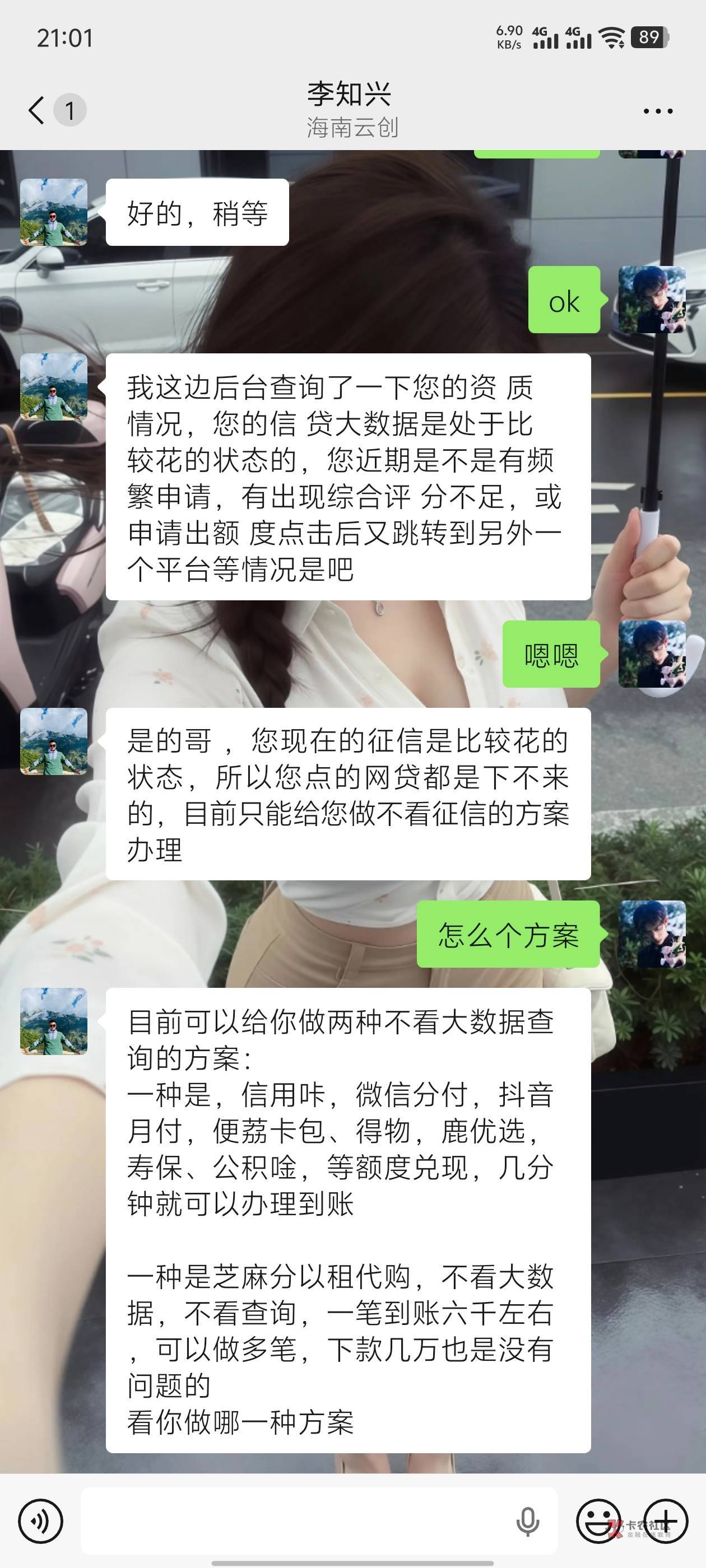Go back to the chat list

pos(36,111)
